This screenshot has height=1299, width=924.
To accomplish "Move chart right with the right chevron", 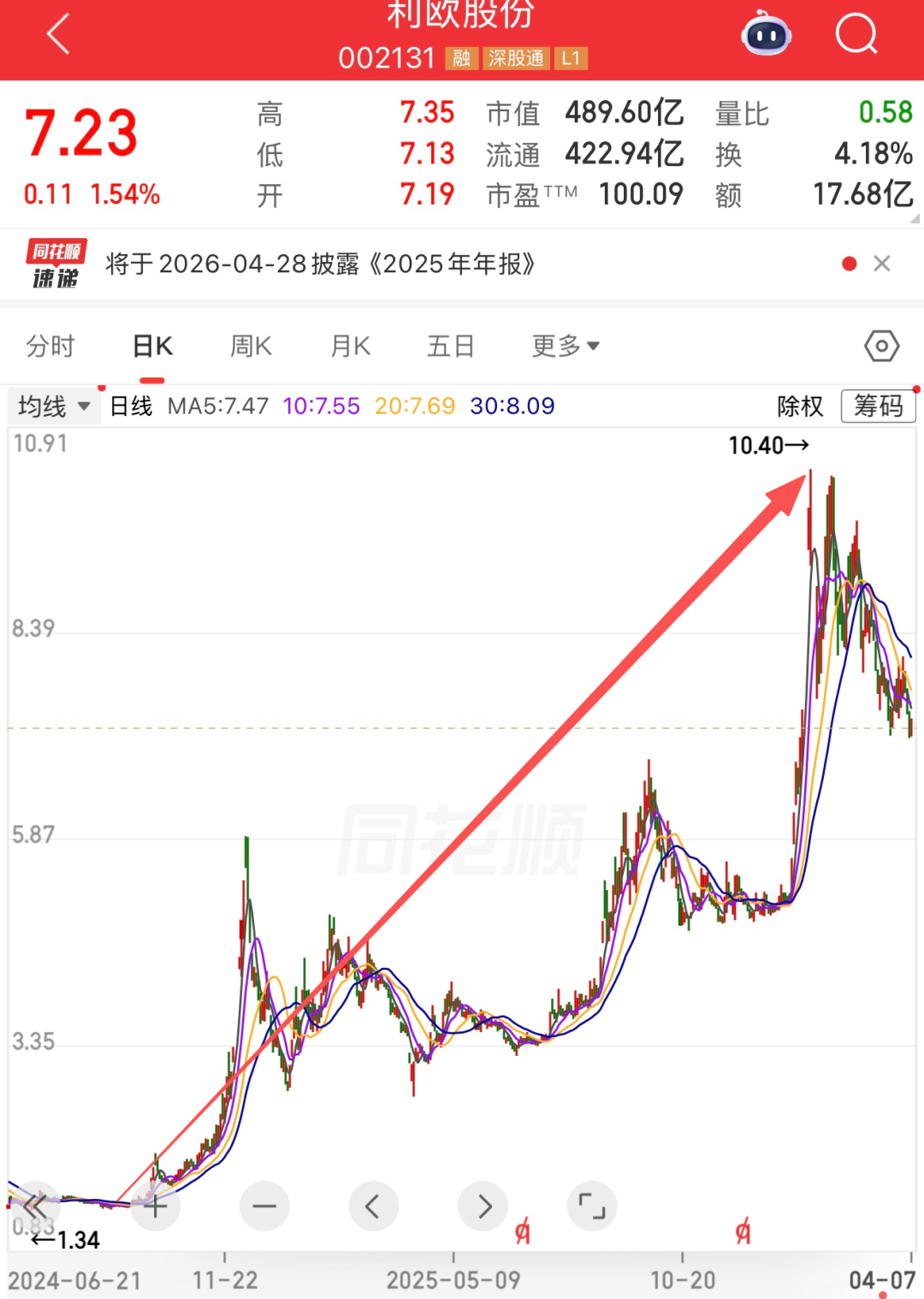I will pyautogui.click(x=483, y=1207).
